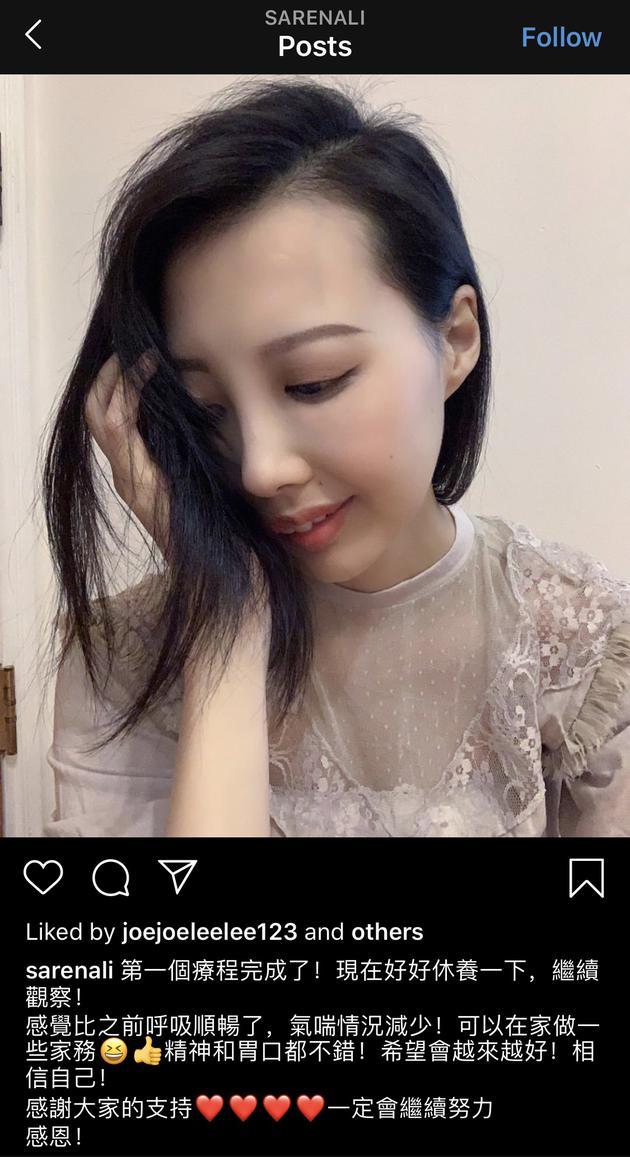Go back with the top-left arrow
Viewport: 630px width, 1157px height.
tap(33, 35)
